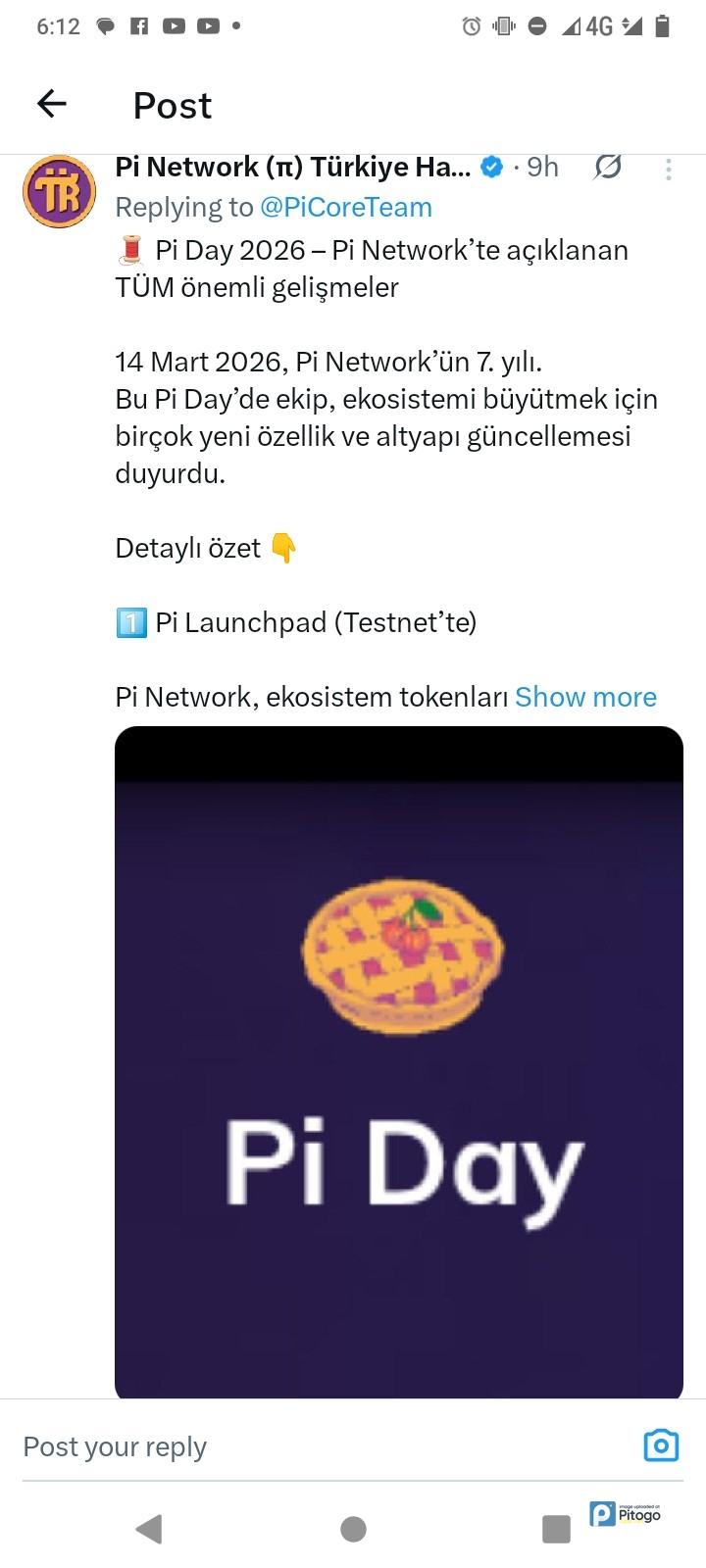This screenshot has width=706, height=1568.
Task: Open Pi Network Türkiye profile avatar
Action: point(59,191)
